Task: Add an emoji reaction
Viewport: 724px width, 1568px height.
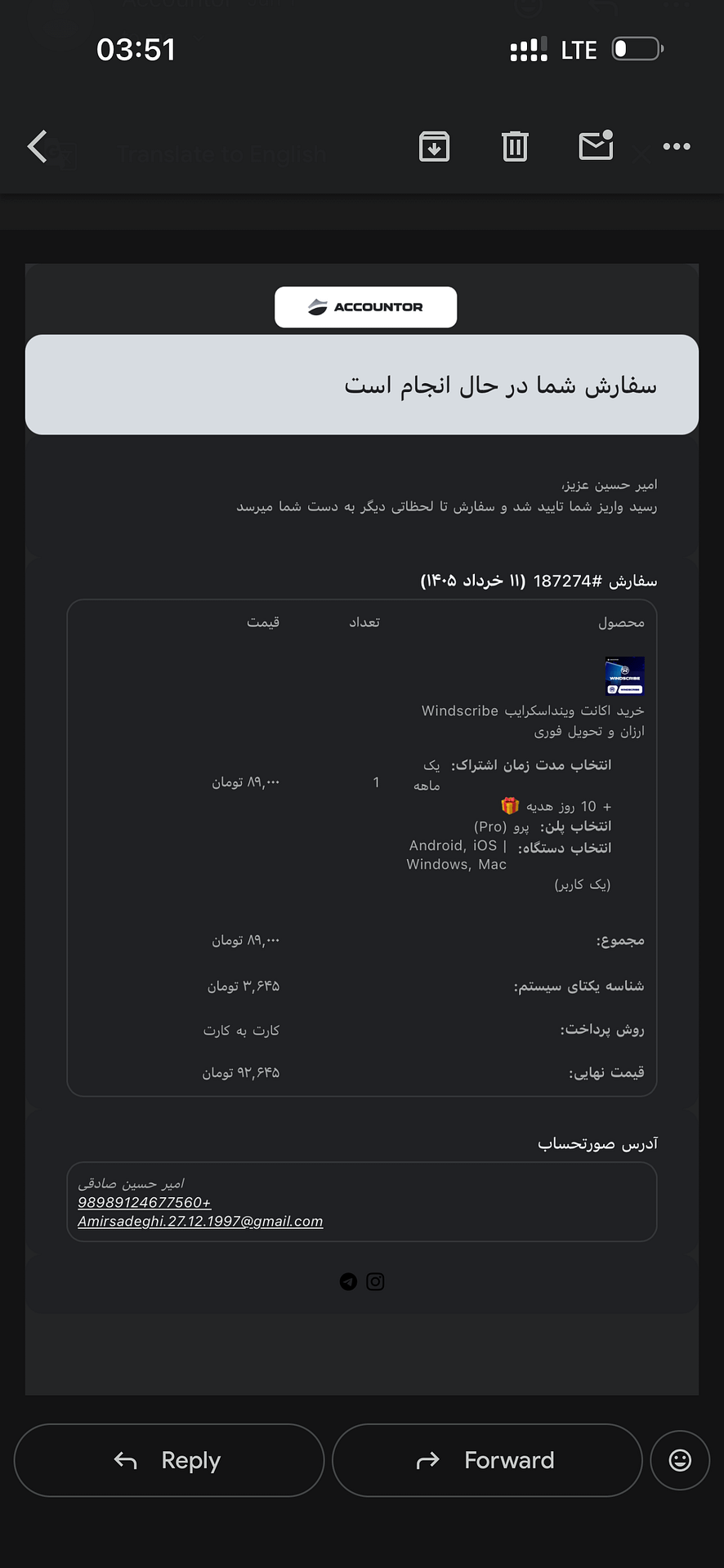Action: click(680, 1460)
